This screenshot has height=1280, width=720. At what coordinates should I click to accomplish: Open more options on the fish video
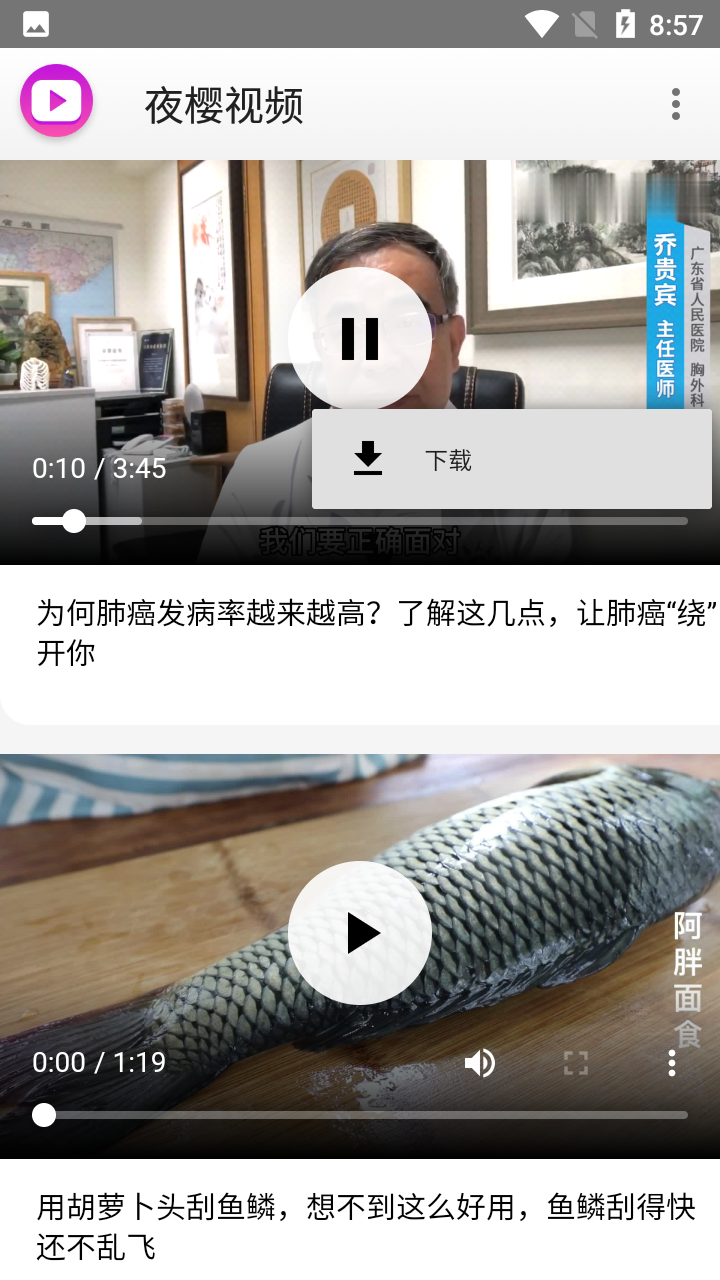672,1063
